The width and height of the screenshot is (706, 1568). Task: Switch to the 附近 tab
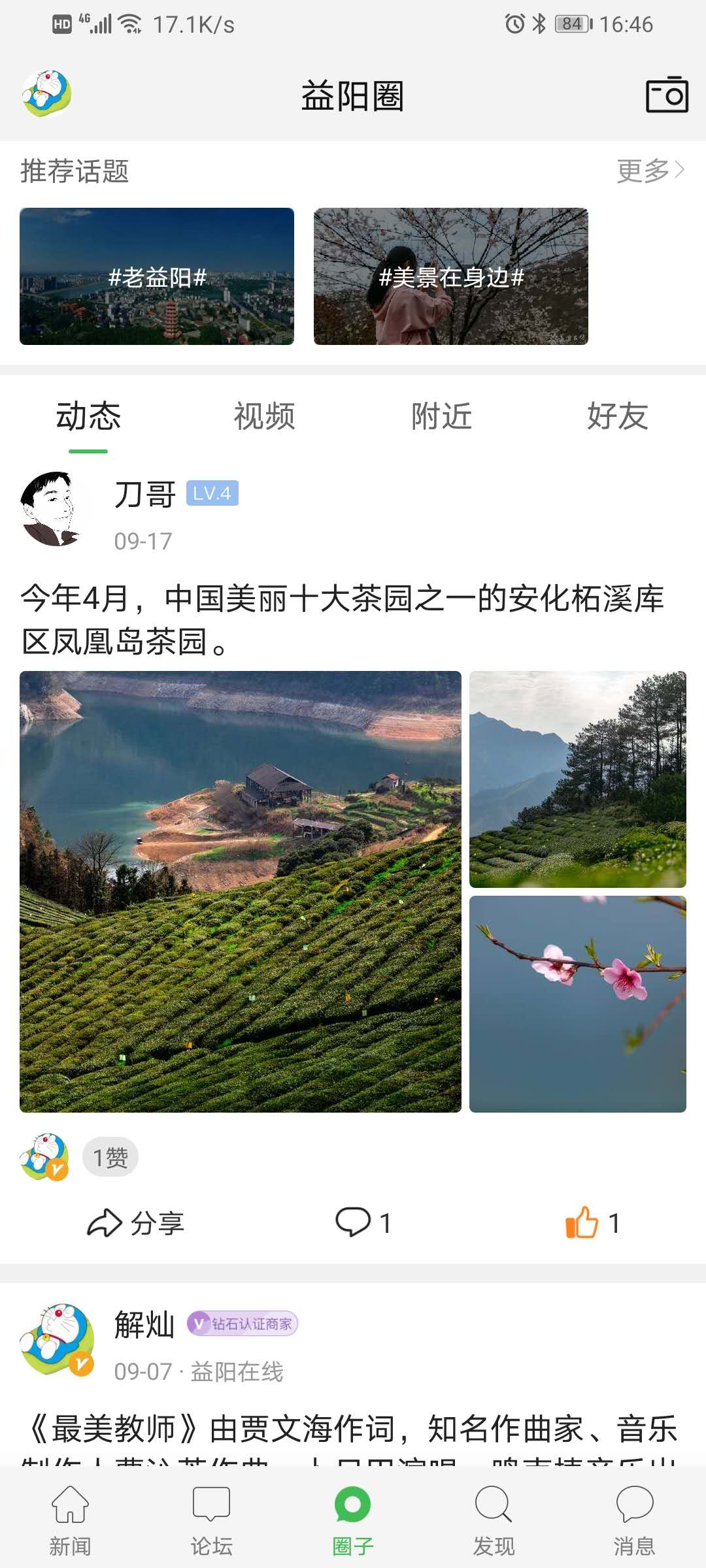(441, 417)
